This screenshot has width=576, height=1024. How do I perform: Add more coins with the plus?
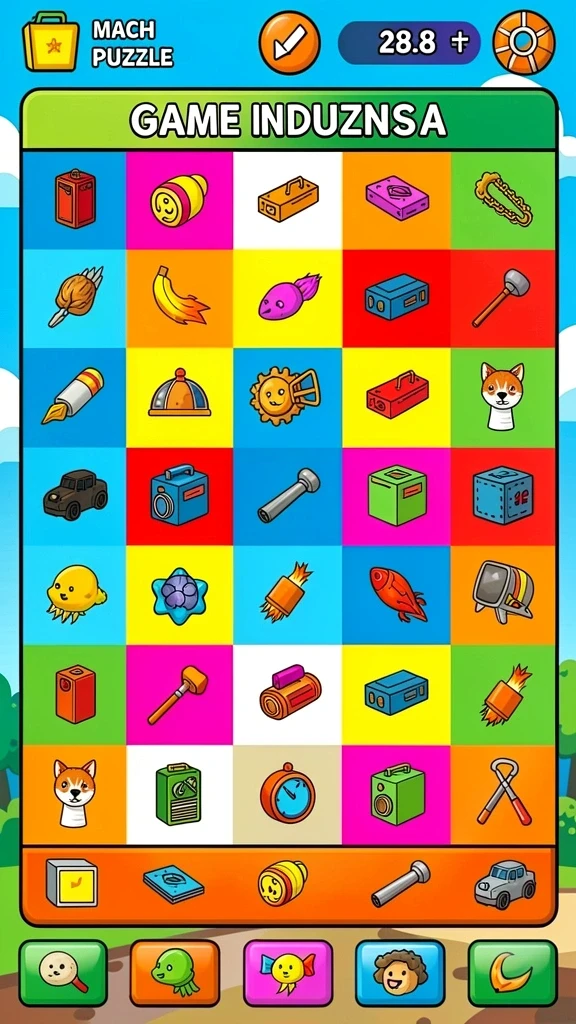coord(460,42)
